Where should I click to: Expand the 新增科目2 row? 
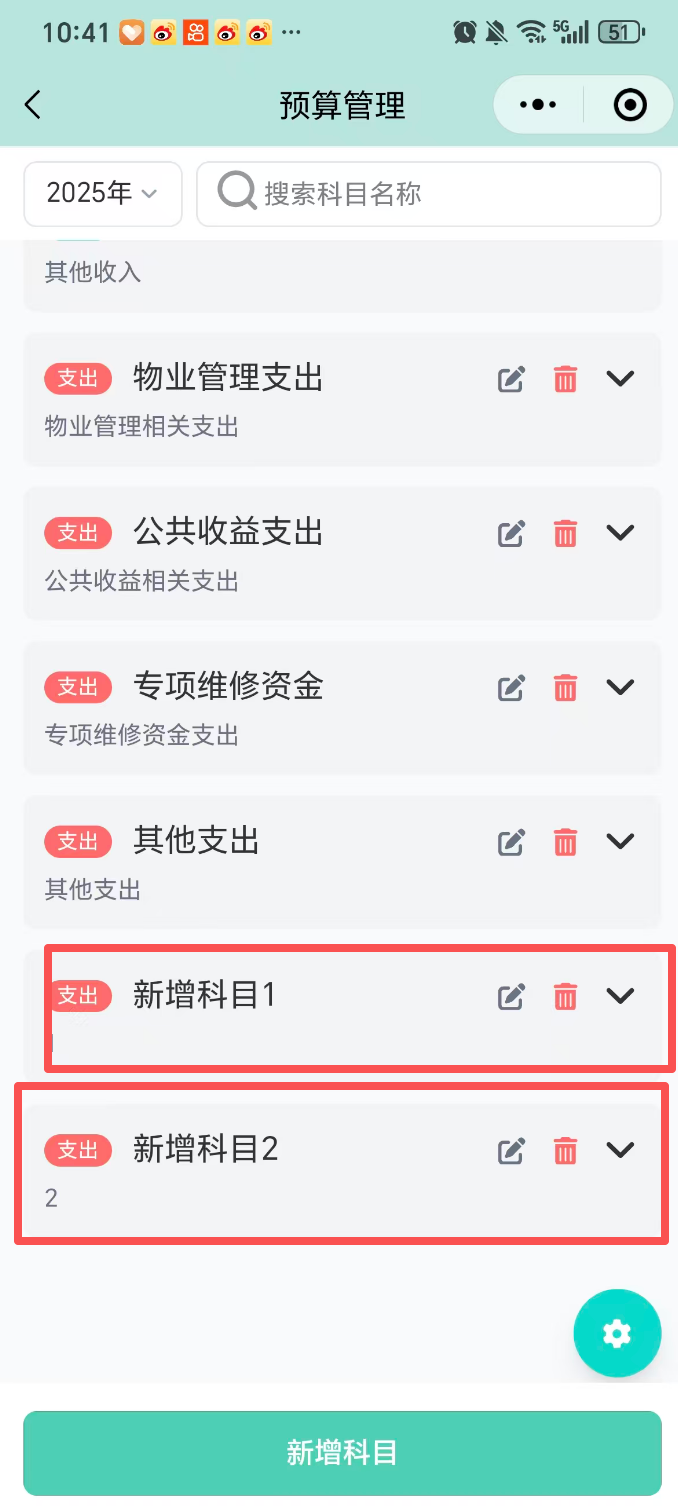click(x=621, y=1149)
